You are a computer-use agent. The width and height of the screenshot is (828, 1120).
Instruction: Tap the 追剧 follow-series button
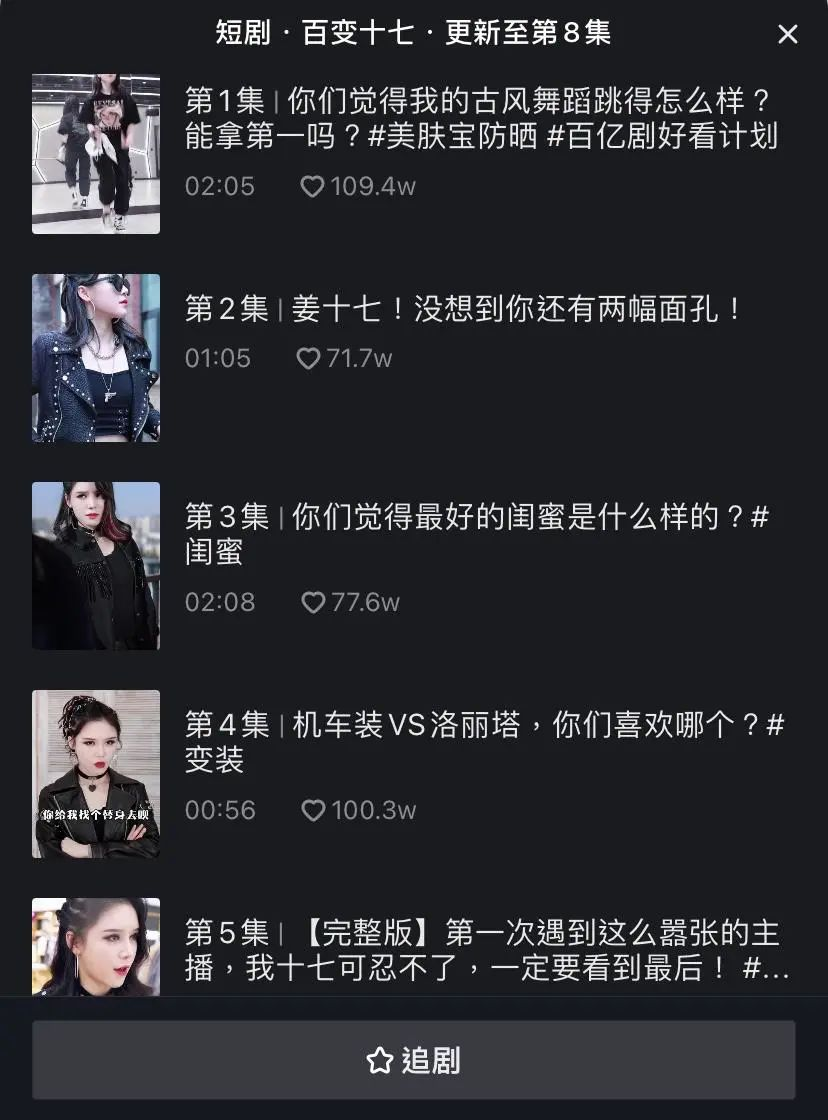(414, 1060)
